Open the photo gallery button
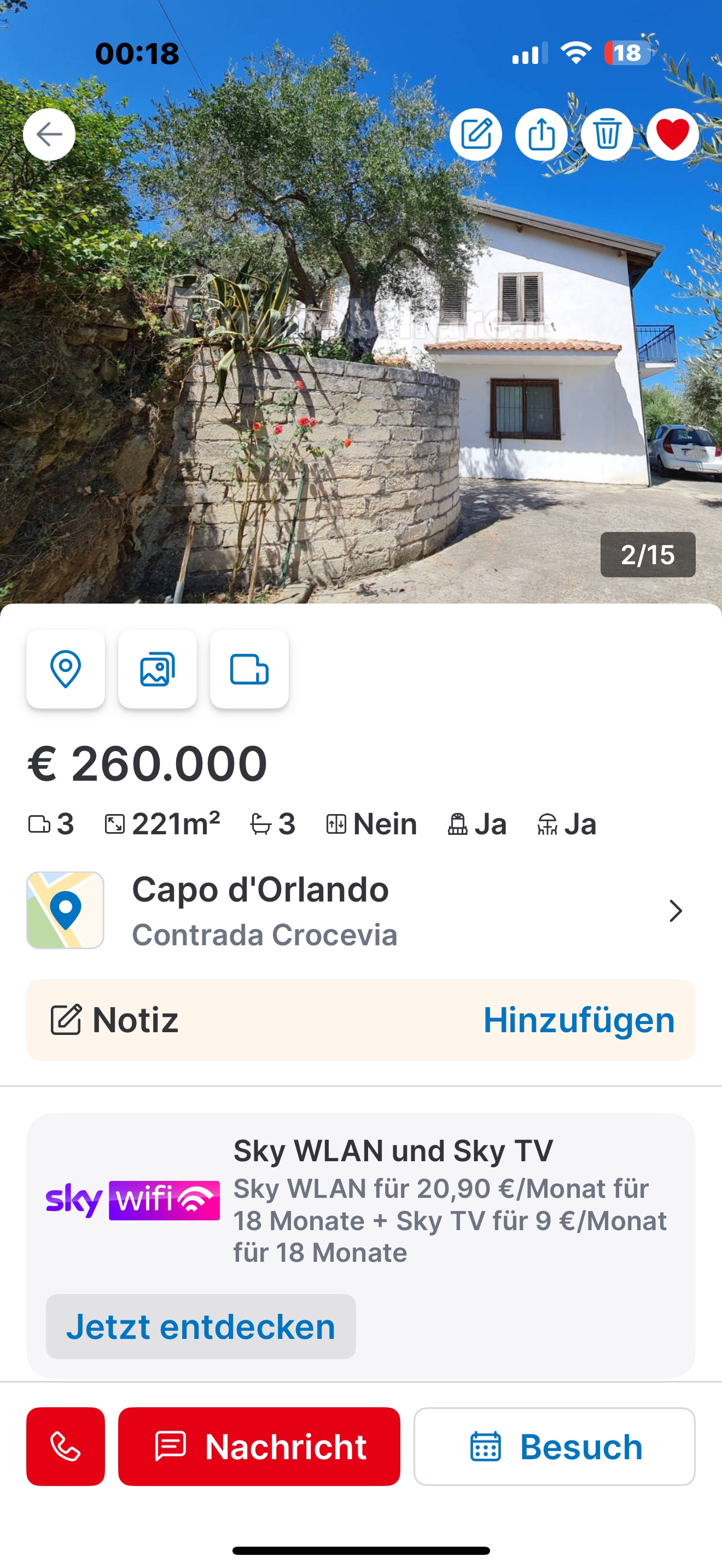Viewport: 722px width, 1568px height. click(x=158, y=669)
